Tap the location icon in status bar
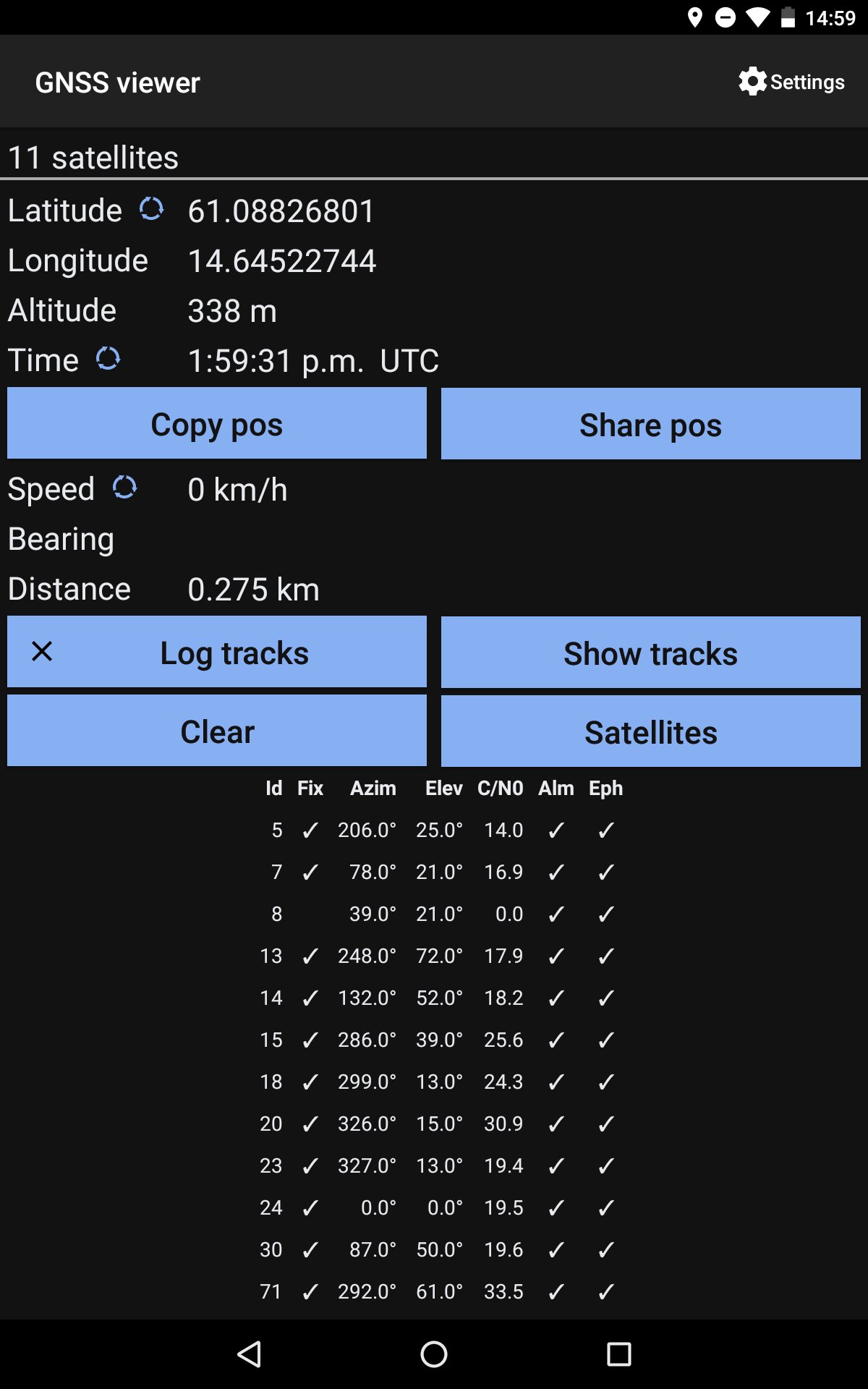Image resolution: width=868 pixels, height=1389 pixels. coord(697,16)
